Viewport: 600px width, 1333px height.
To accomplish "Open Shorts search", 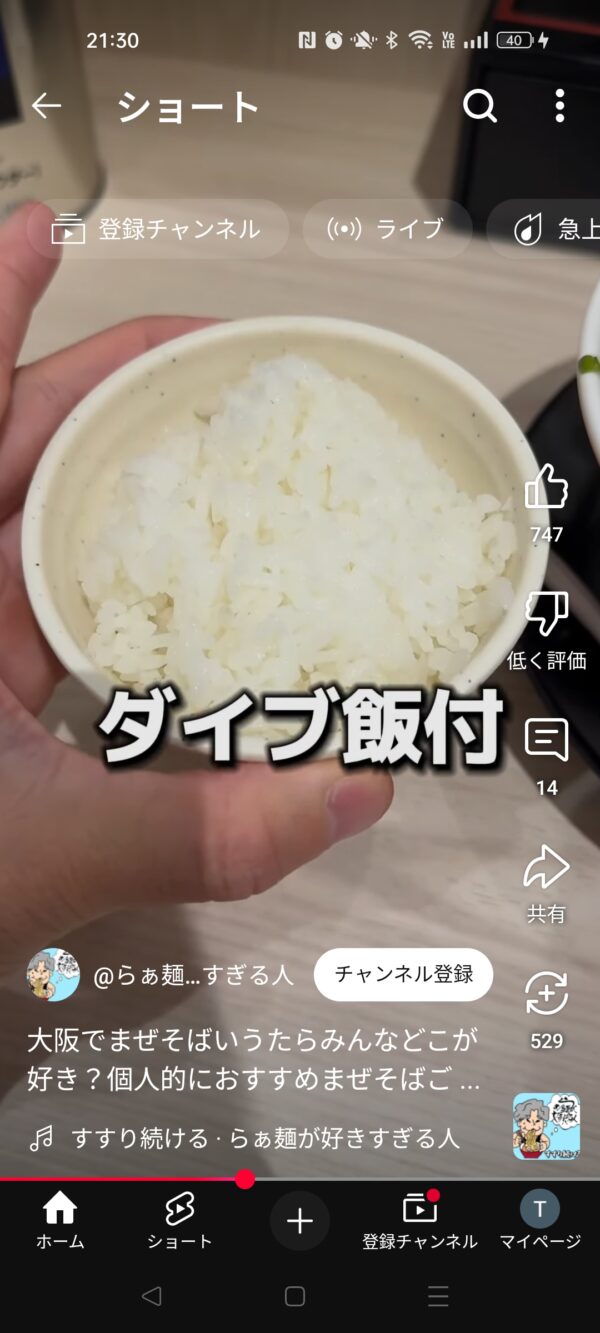I will tap(480, 105).
